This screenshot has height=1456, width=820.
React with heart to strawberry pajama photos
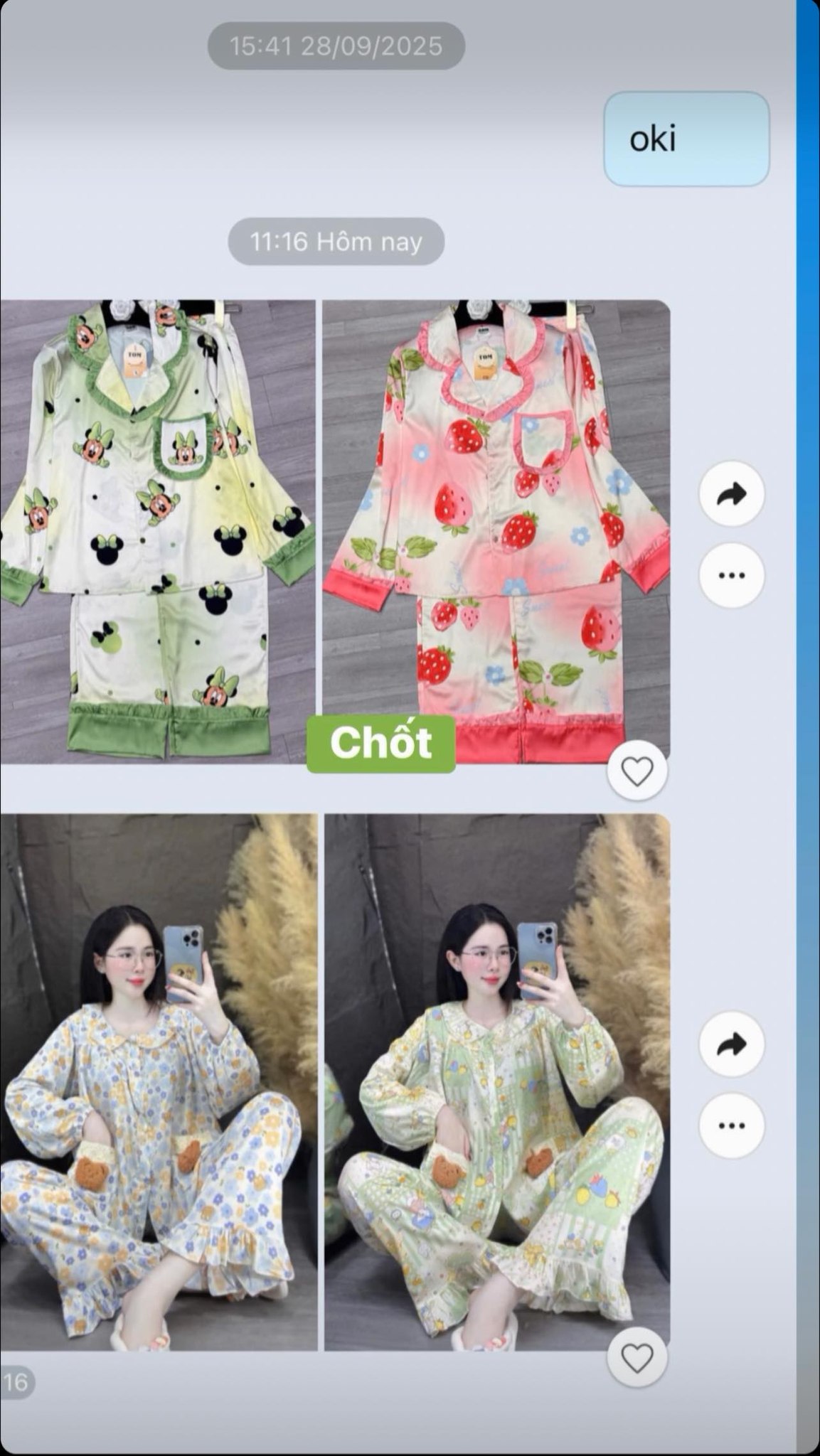637,771
